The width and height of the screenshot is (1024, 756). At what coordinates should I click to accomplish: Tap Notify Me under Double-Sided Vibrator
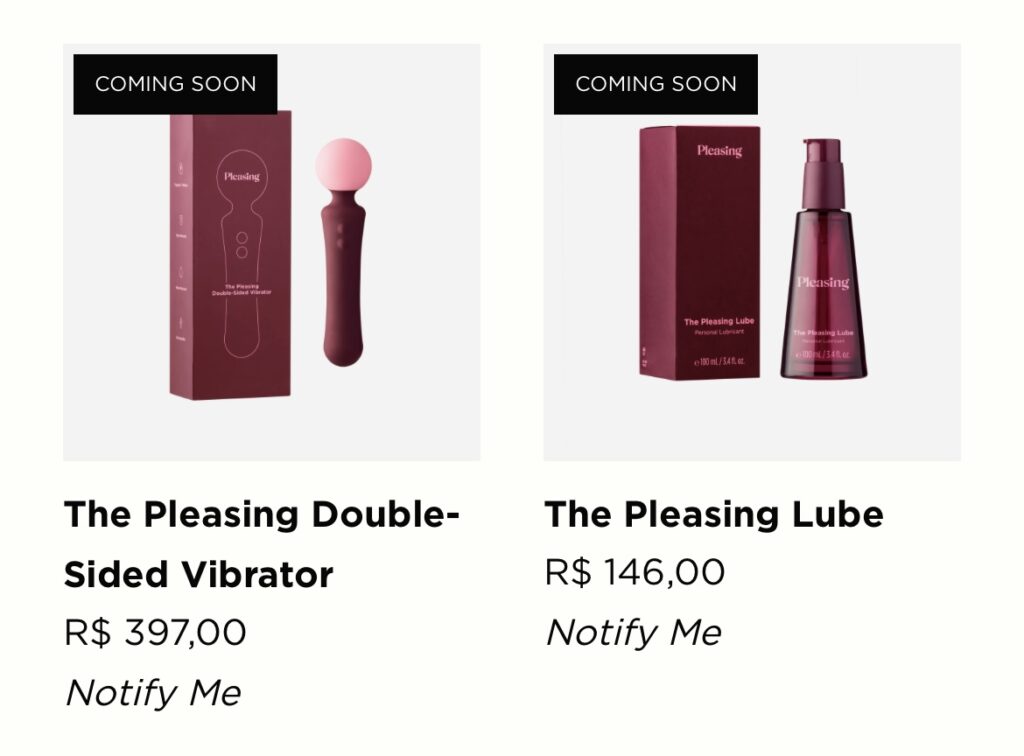click(x=153, y=692)
